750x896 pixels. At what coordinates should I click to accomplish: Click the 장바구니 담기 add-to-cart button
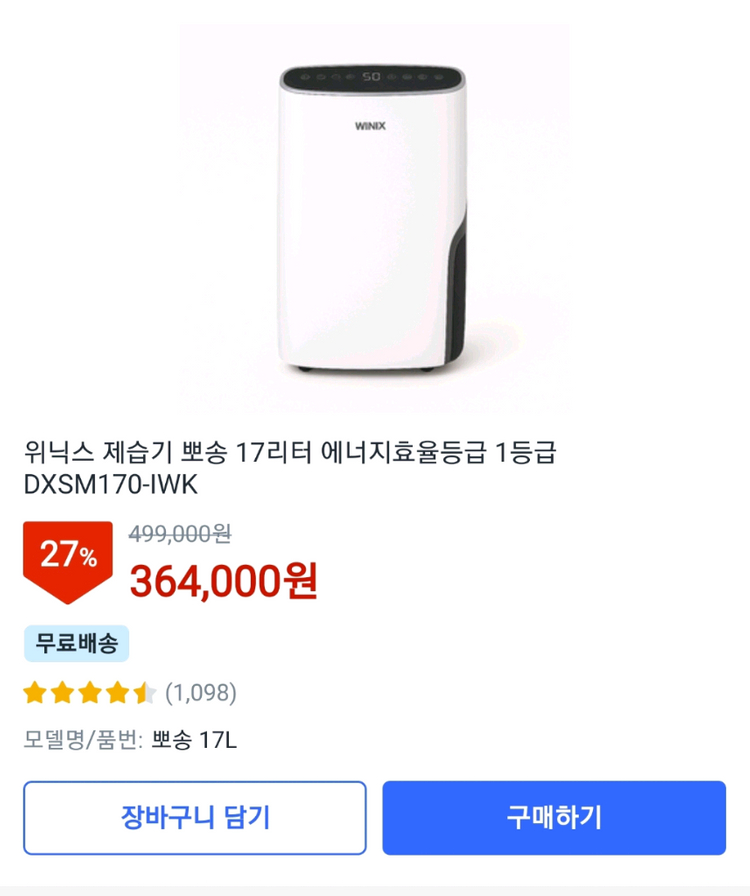196,817
